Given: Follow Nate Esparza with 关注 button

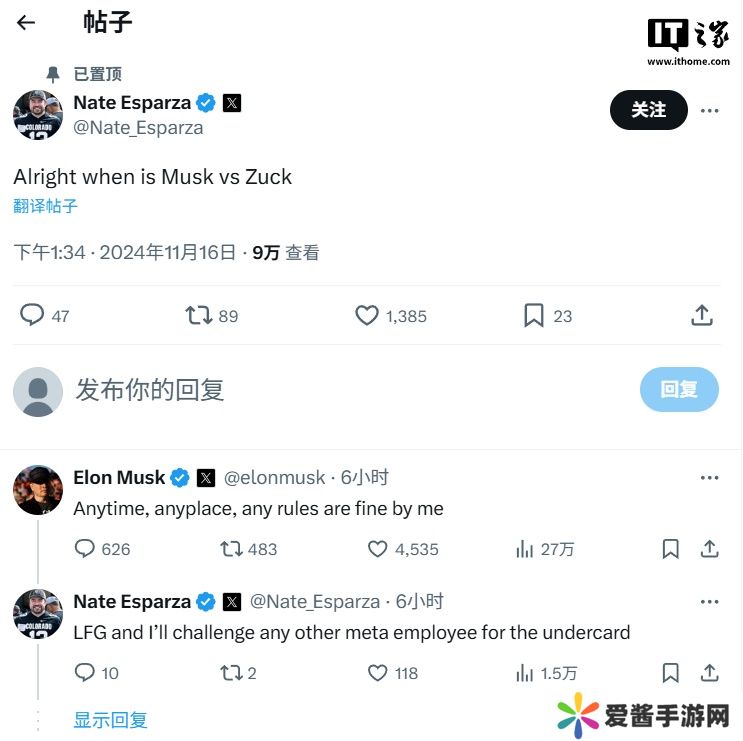Looking at the screenshot, I should pyautogui.click(x=649, y=110).
